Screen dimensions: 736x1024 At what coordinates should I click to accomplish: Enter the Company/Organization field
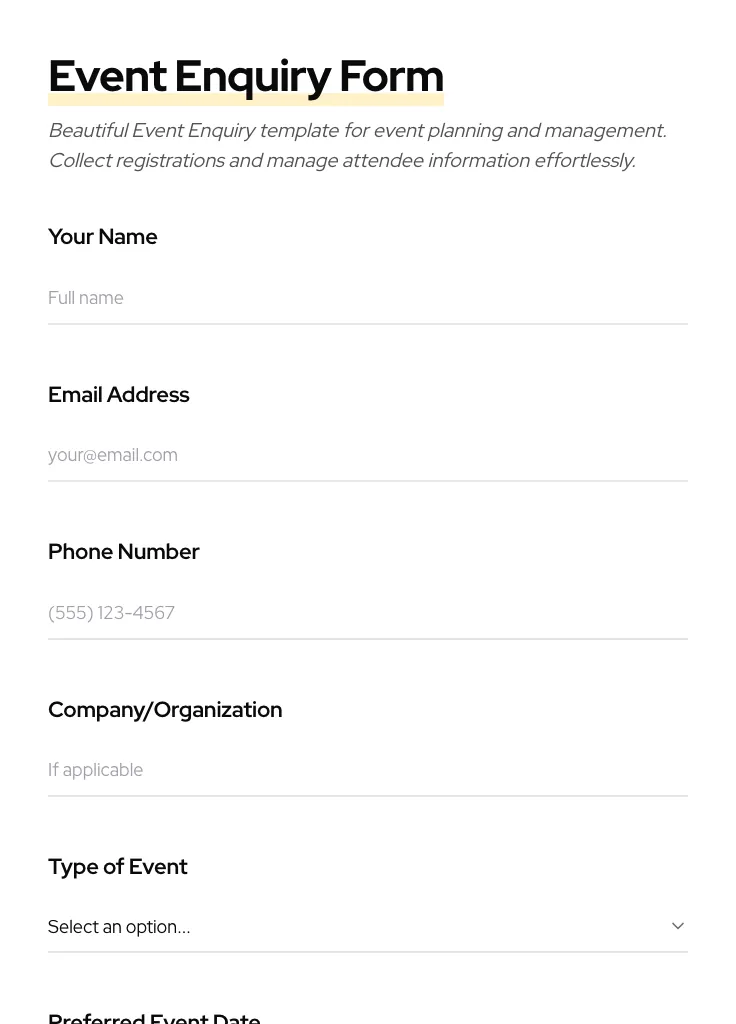[367, 770]
